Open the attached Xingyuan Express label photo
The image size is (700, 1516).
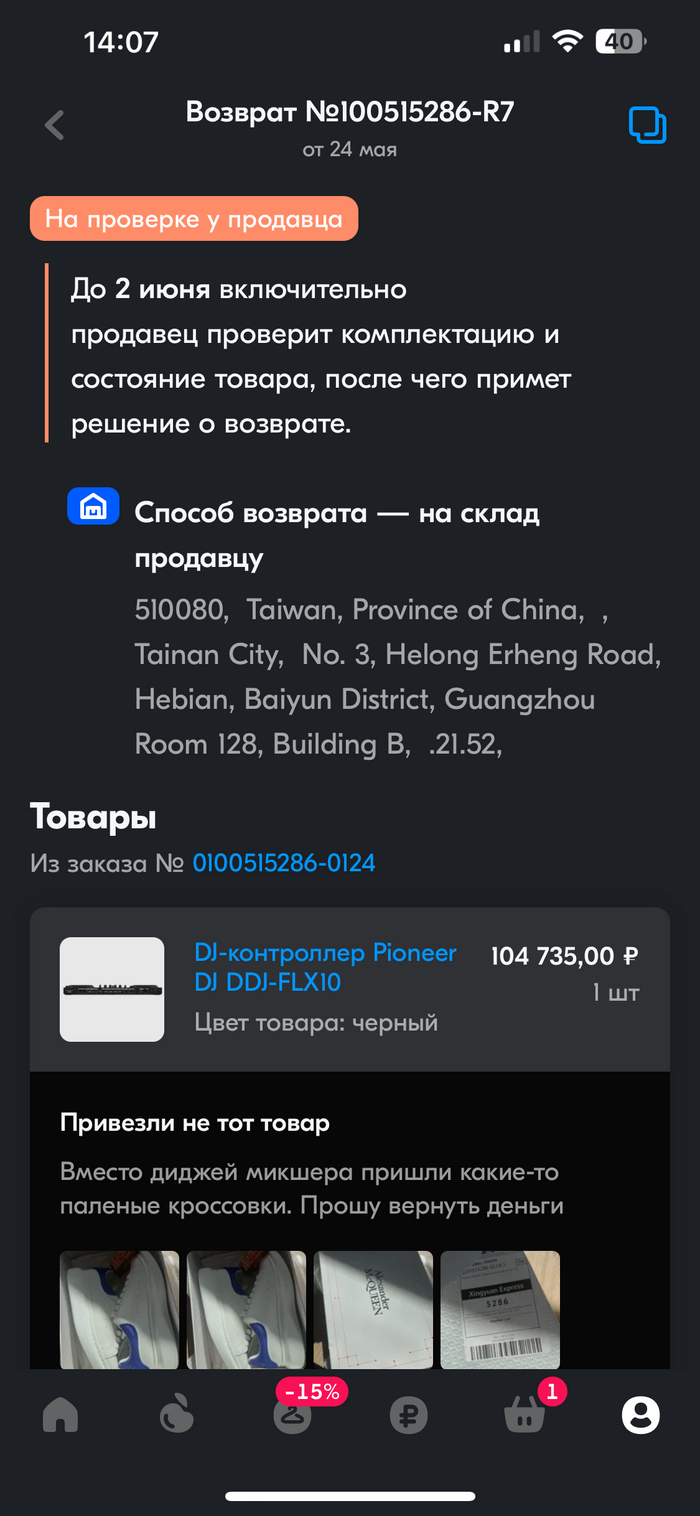[500, 1309]
